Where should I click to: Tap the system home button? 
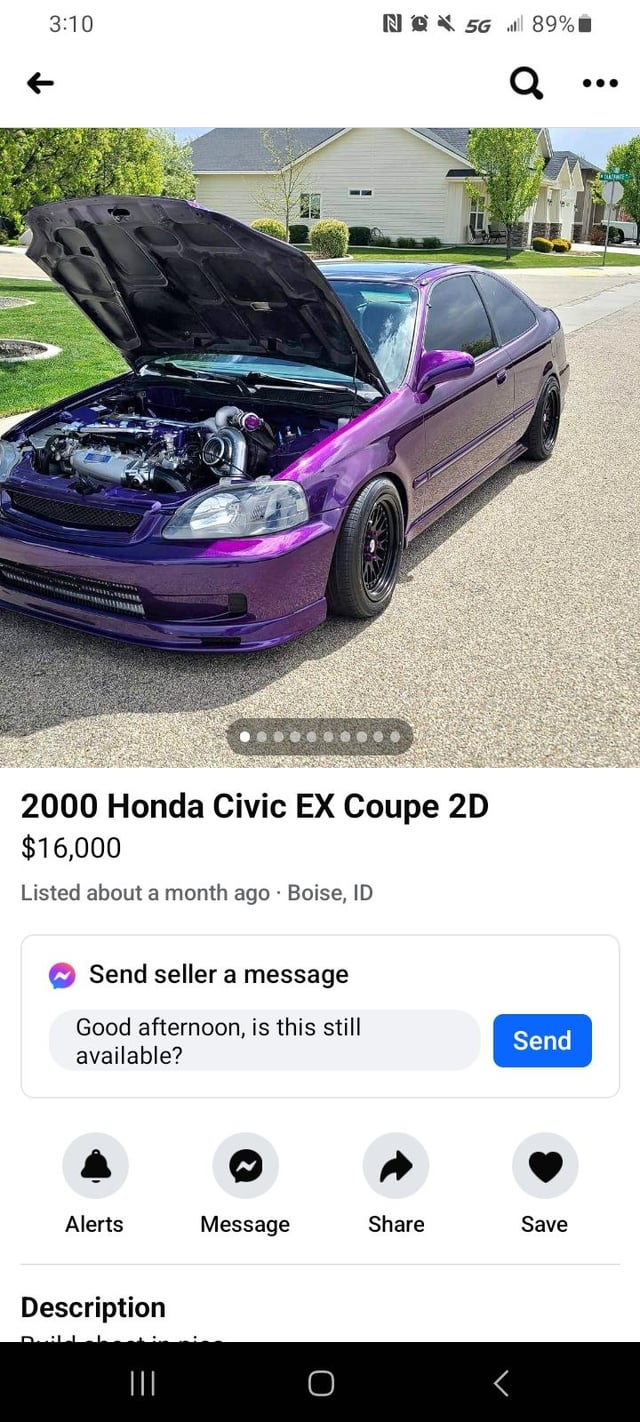pos(321,1382)
